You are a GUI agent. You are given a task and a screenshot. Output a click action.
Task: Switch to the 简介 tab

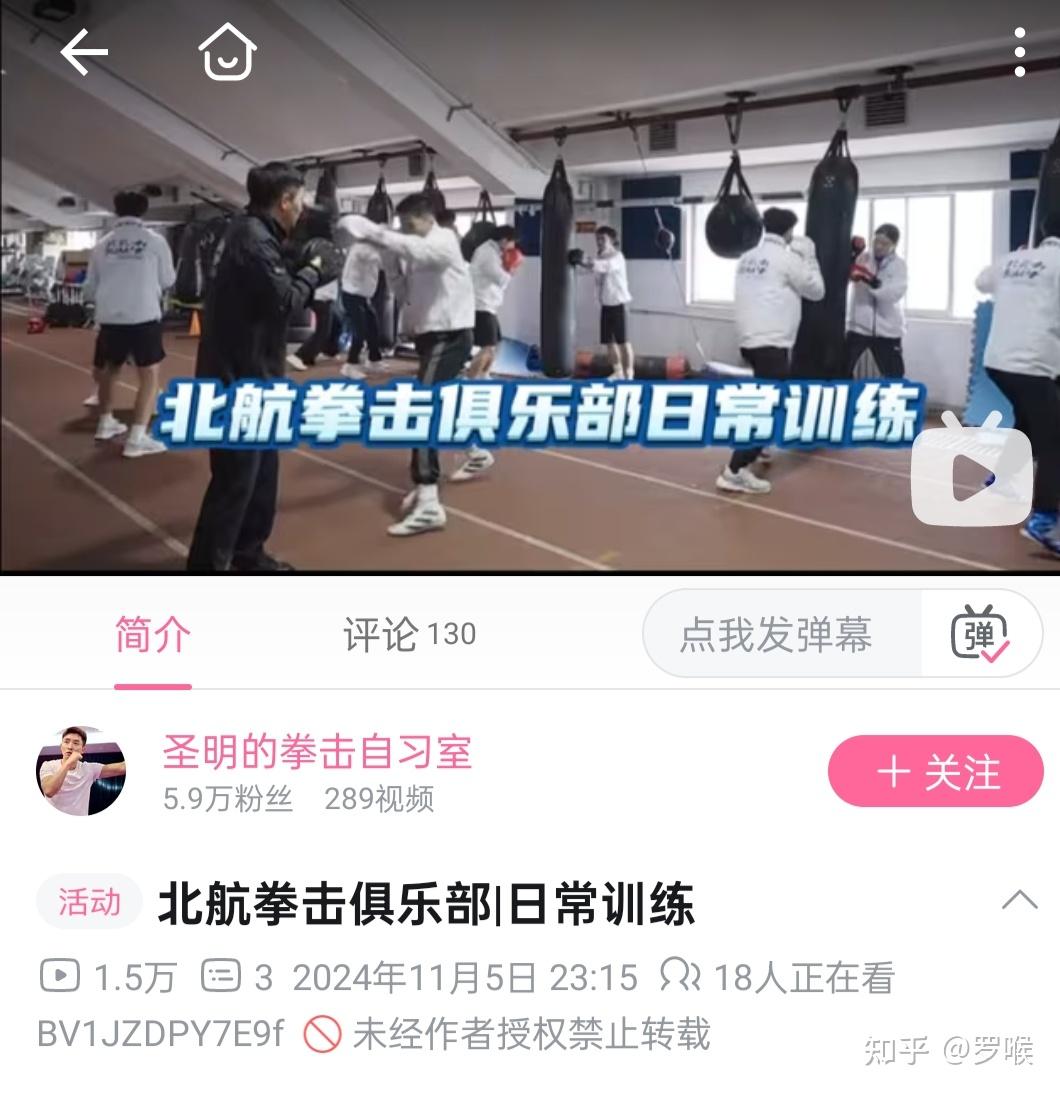[x=152, y=636]
